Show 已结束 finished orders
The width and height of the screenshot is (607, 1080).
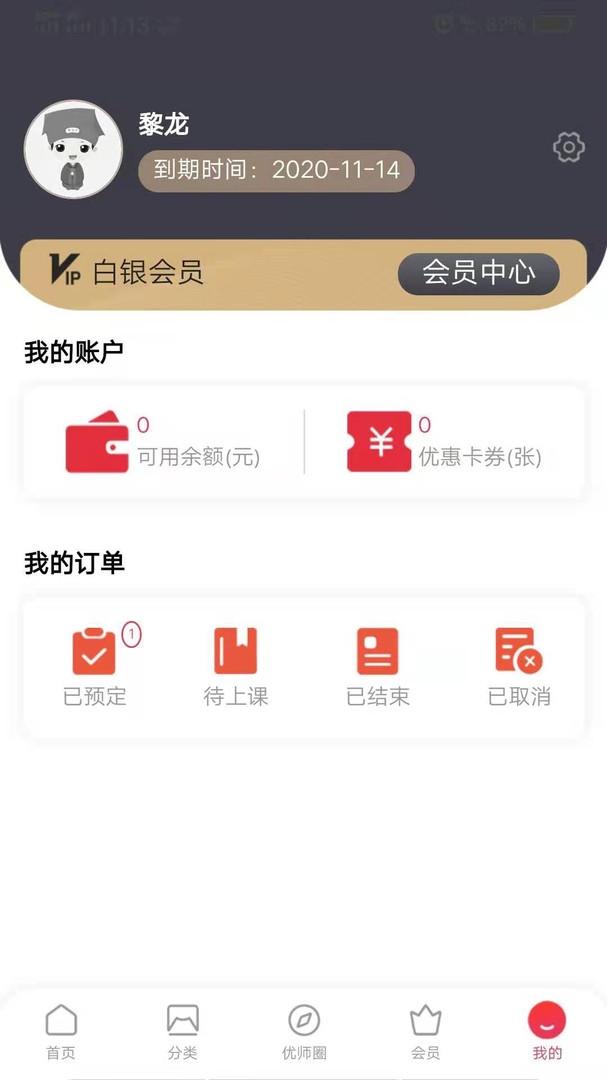[x=378, y=666]
